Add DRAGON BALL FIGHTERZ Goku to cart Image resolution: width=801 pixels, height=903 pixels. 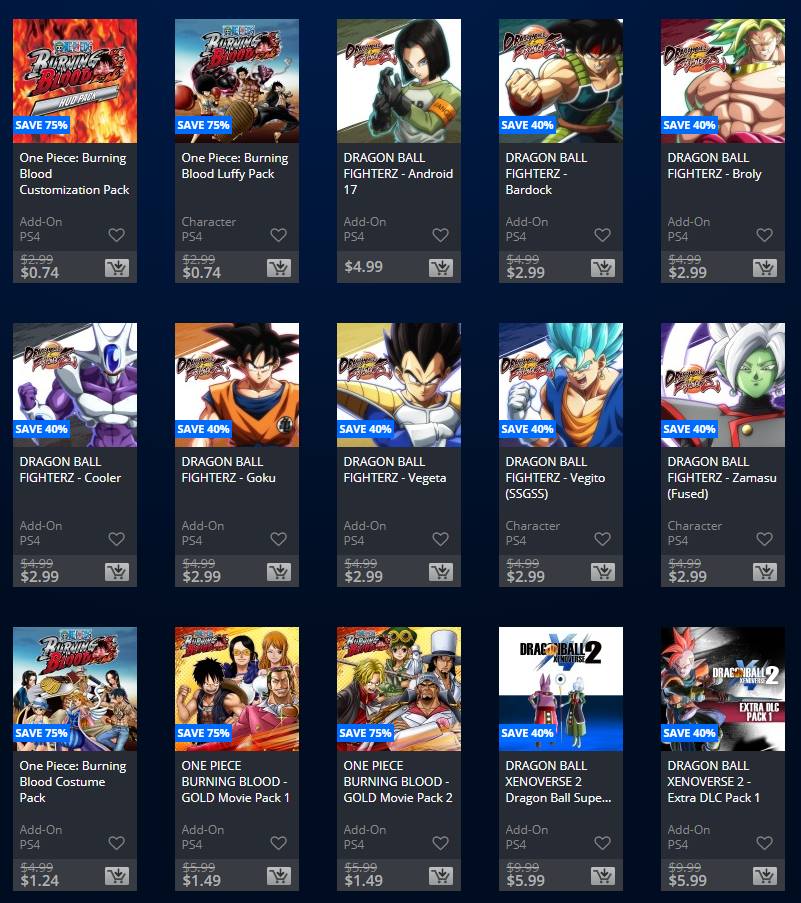[x=278, y=572]
